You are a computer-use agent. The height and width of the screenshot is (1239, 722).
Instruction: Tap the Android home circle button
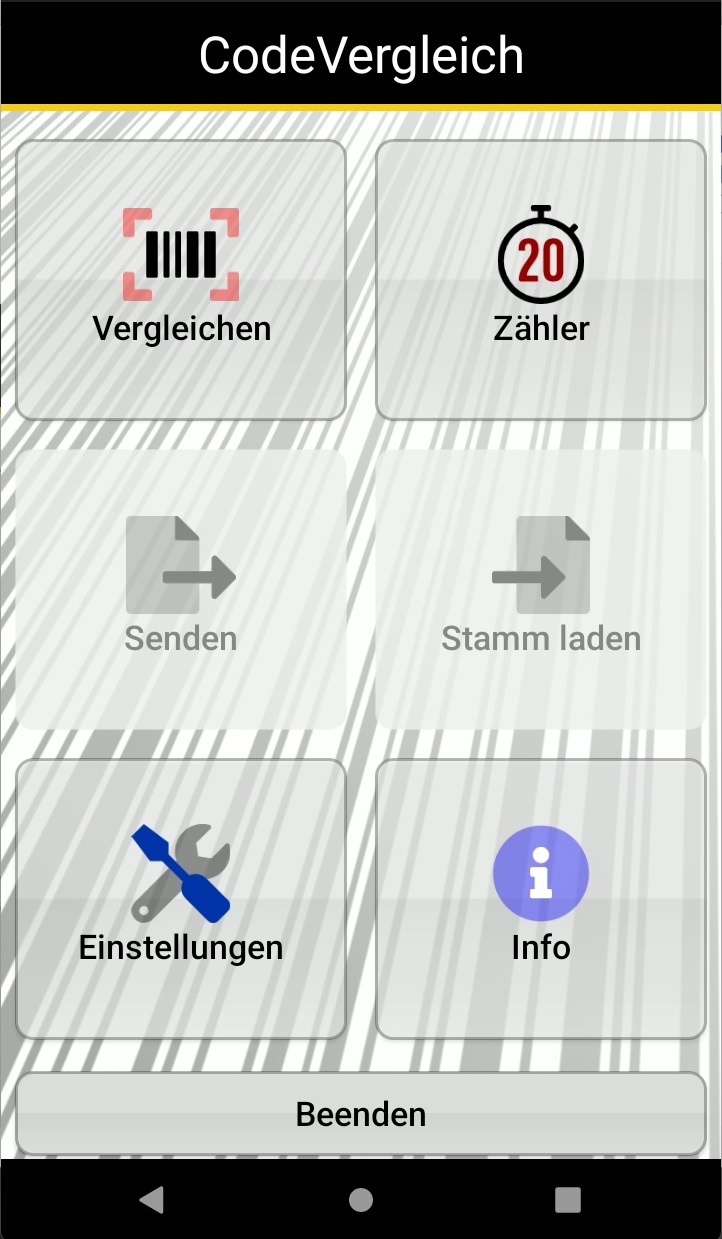click(360, 1200)
